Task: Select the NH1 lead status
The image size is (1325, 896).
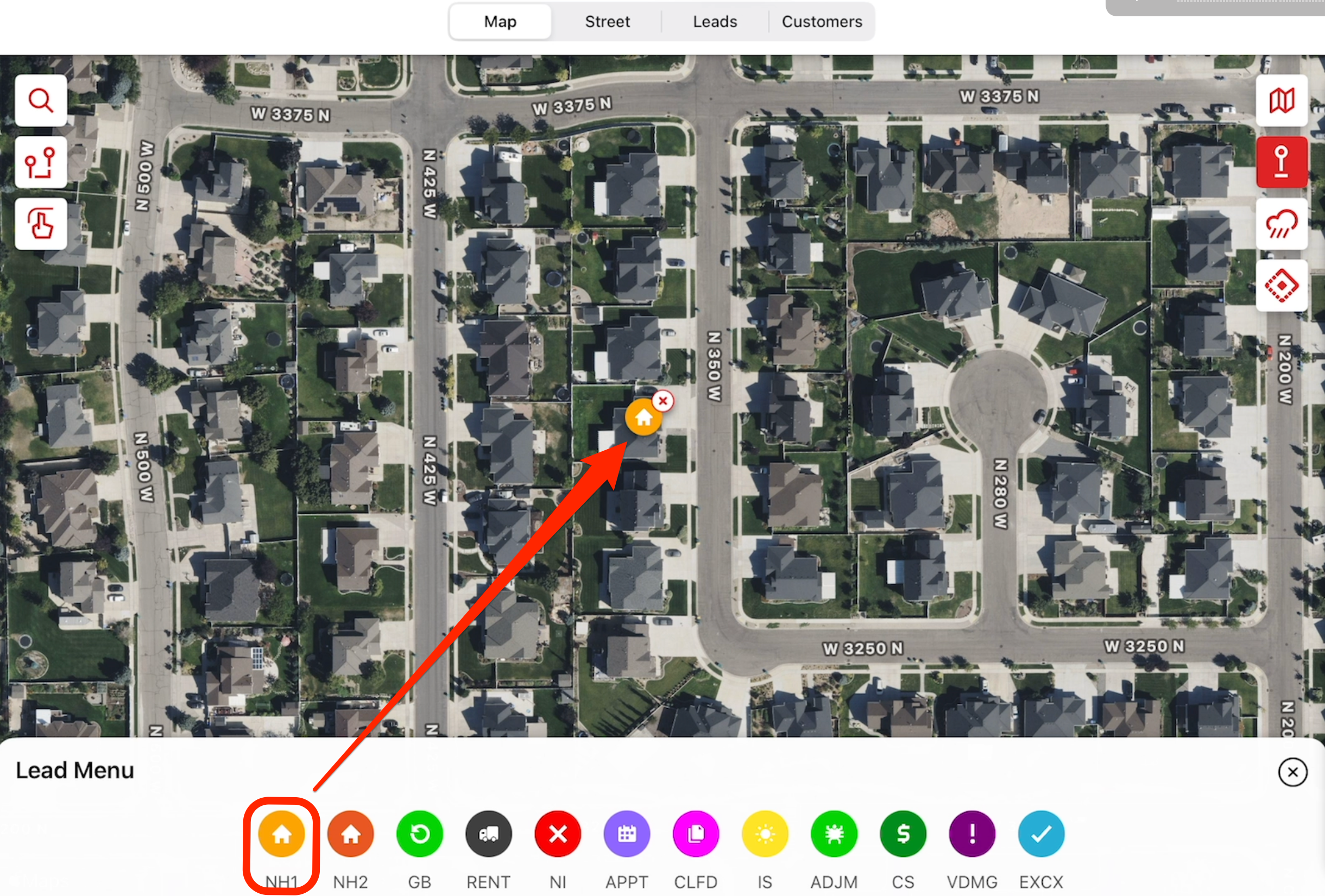Action: pos(282,834)
